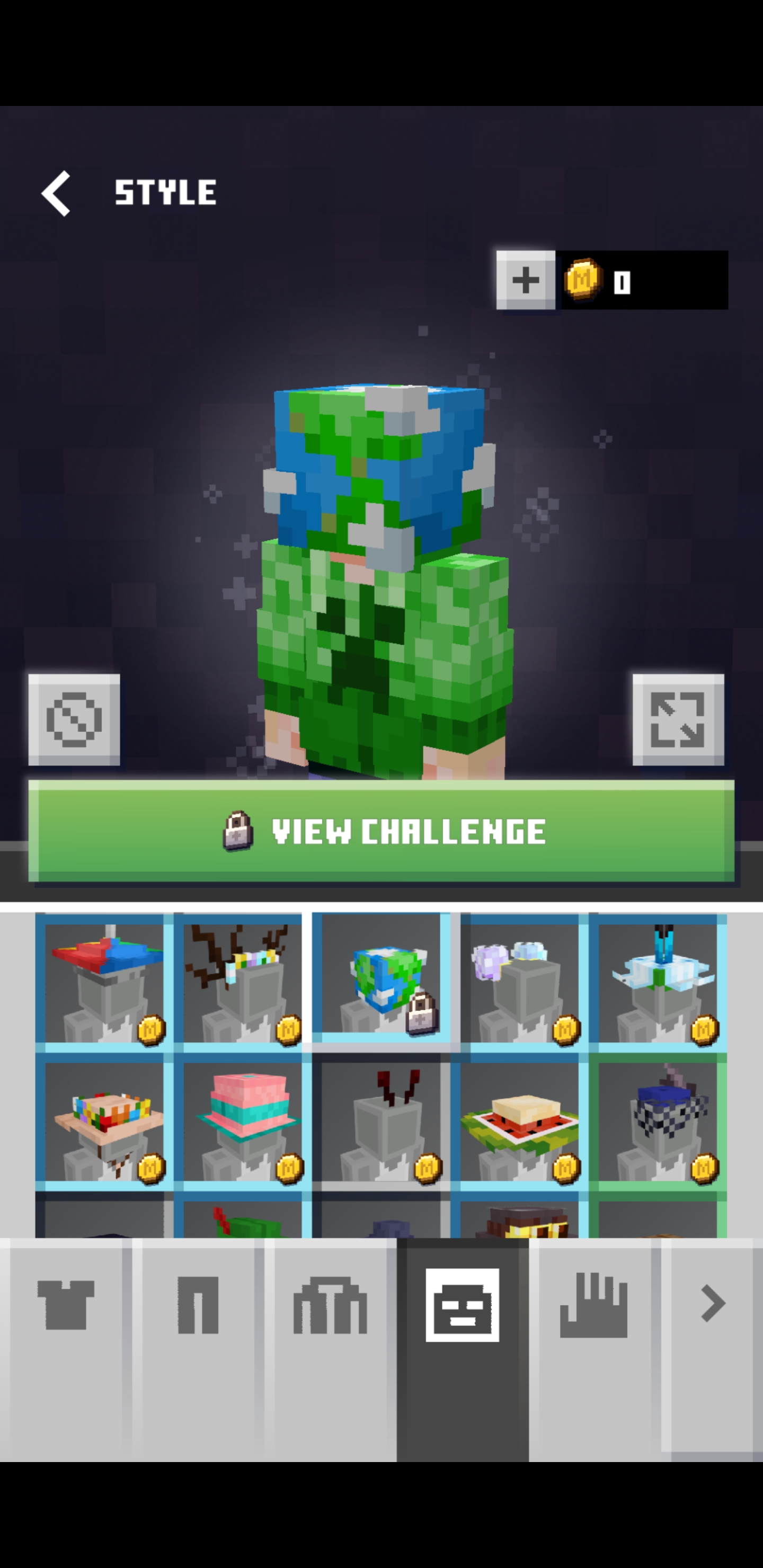Select the pink and teal cake hat
This screenshot has height=1568, width=763.
(242, 1121)
